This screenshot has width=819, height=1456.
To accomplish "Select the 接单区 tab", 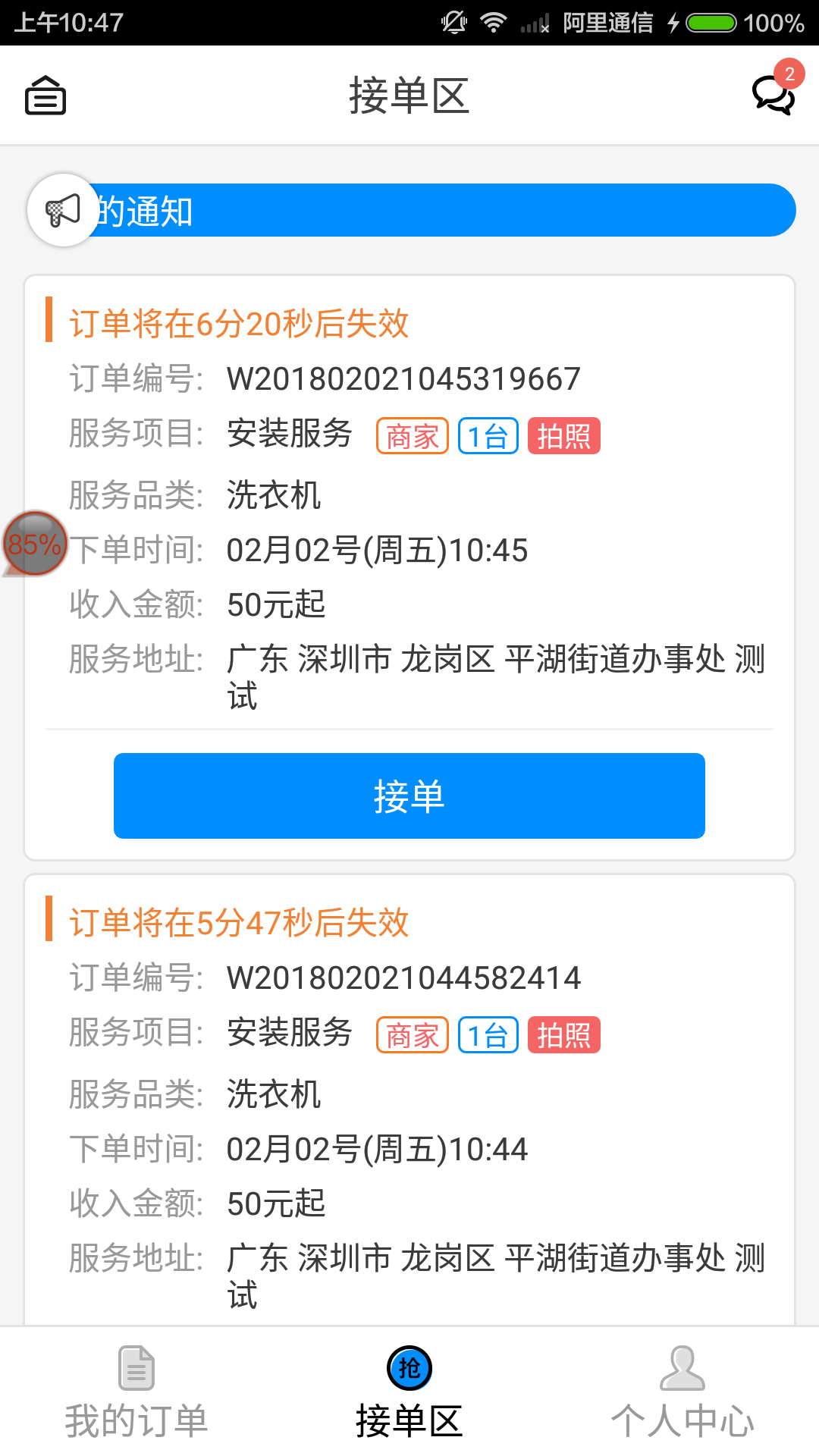I will 409,1392.
